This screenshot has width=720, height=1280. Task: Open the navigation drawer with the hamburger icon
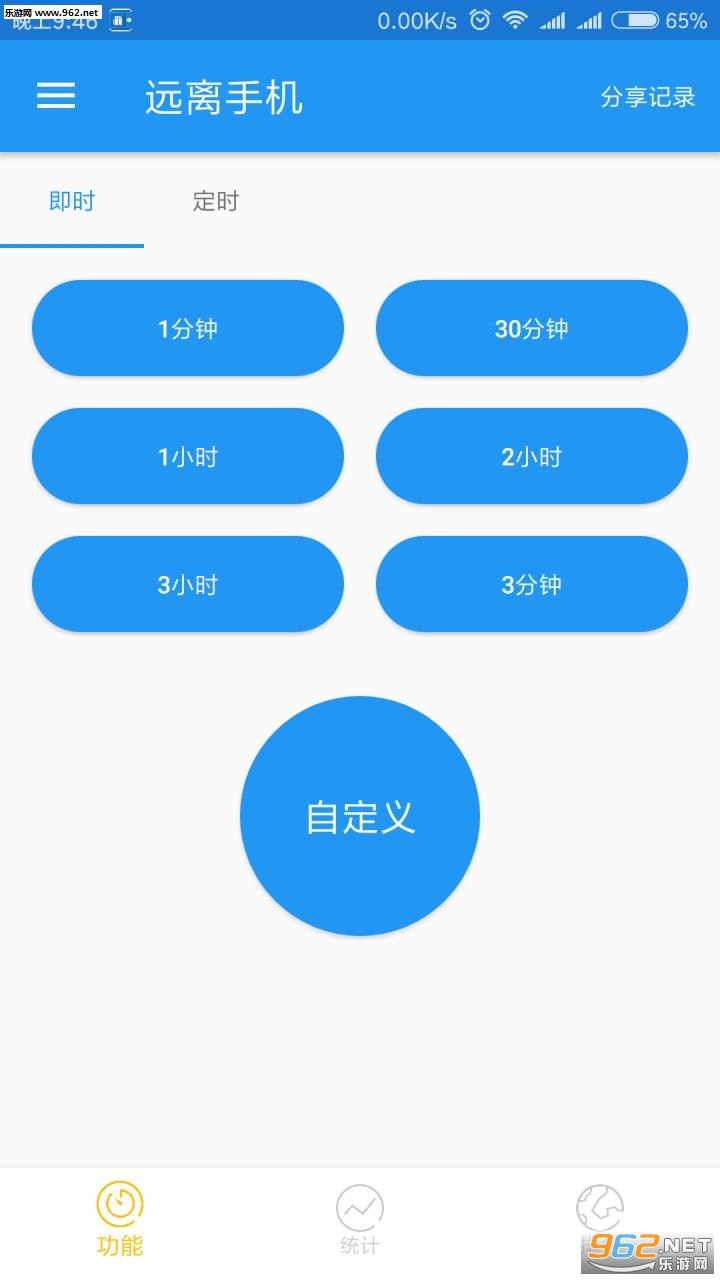(x=55, y=96)
